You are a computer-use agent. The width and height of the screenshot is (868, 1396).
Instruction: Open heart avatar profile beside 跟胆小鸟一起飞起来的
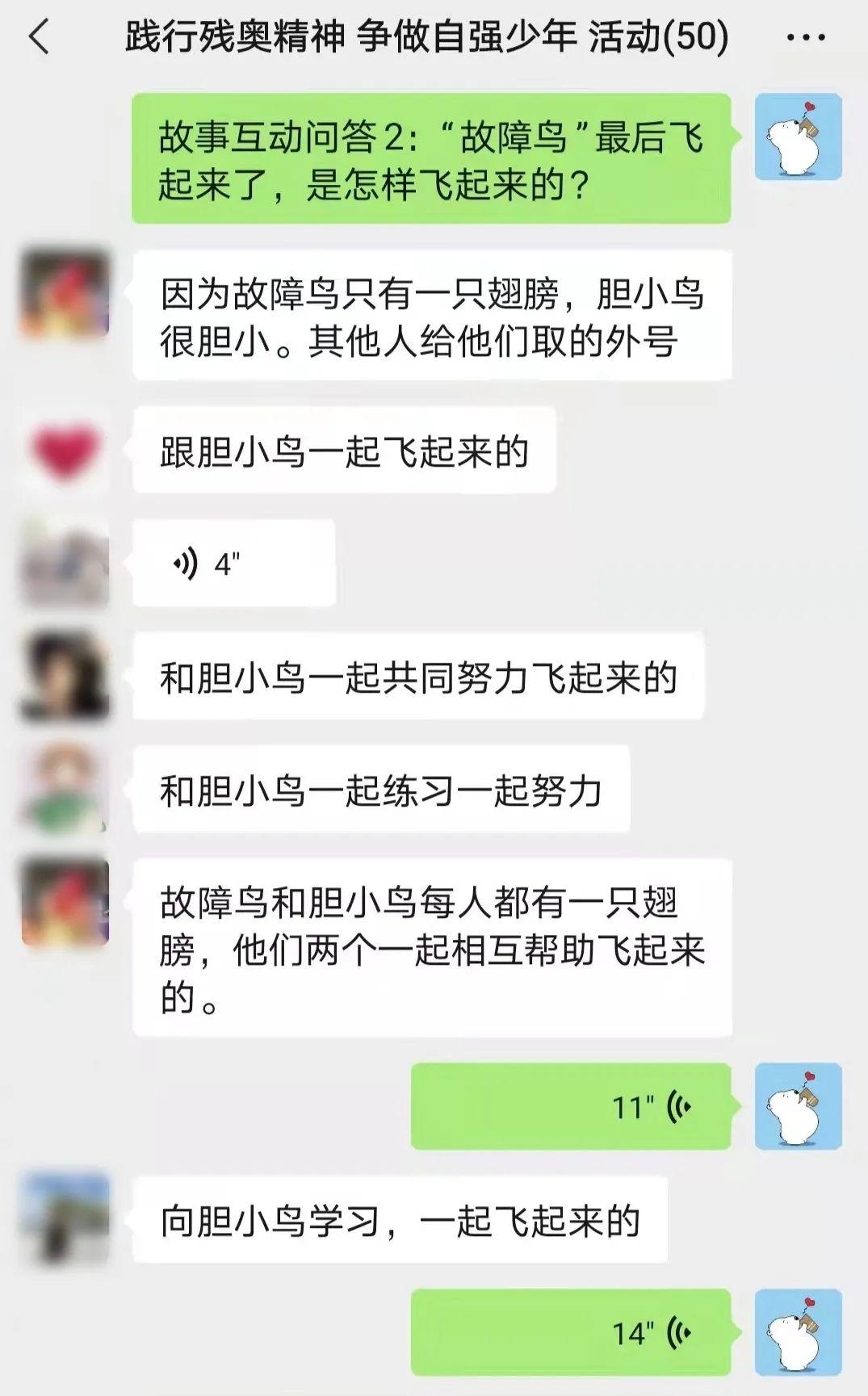click(x=65, y=450)
